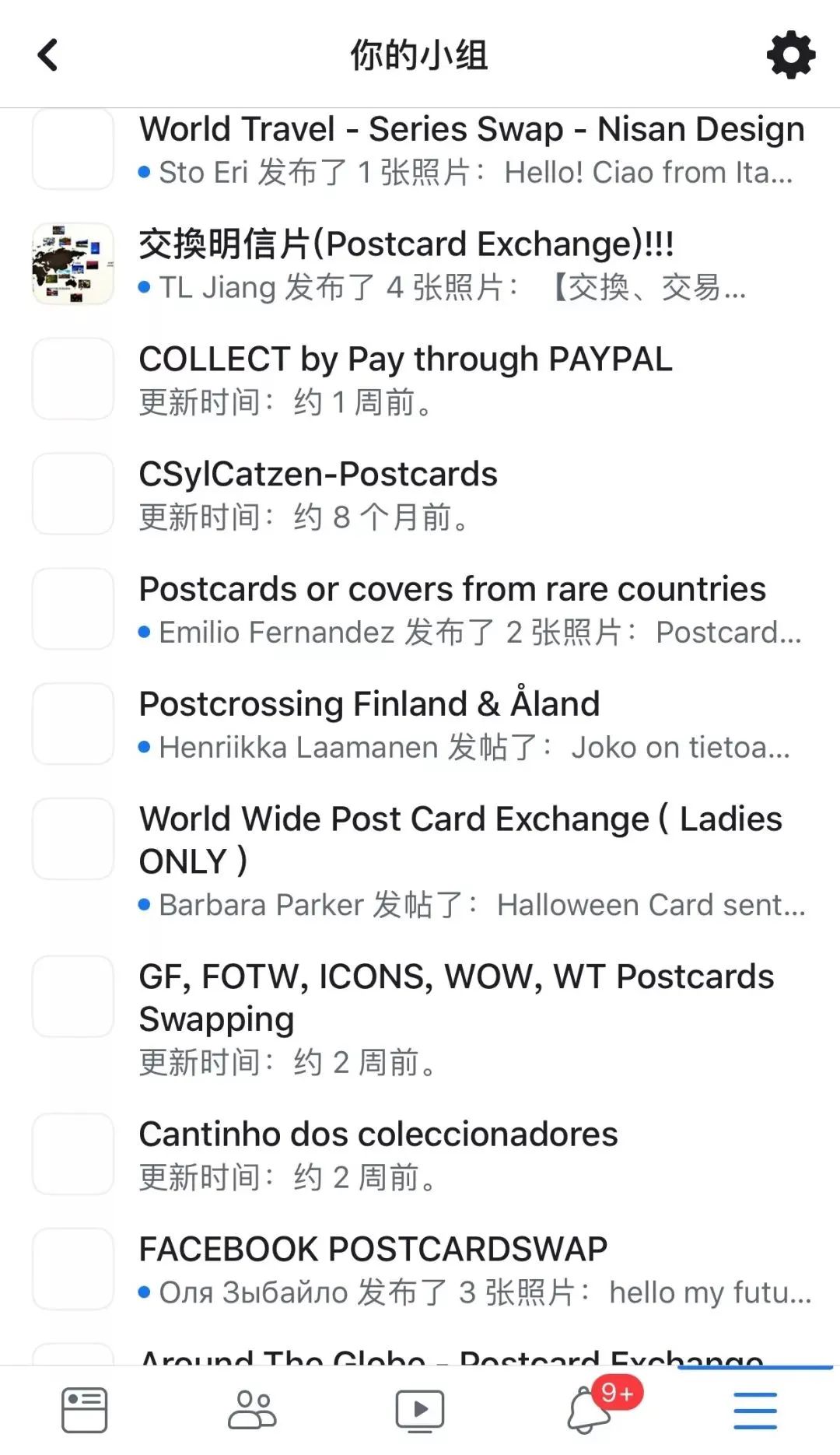
Task: Open Postcards or covers from rare countries
Action: click(452, 590)
